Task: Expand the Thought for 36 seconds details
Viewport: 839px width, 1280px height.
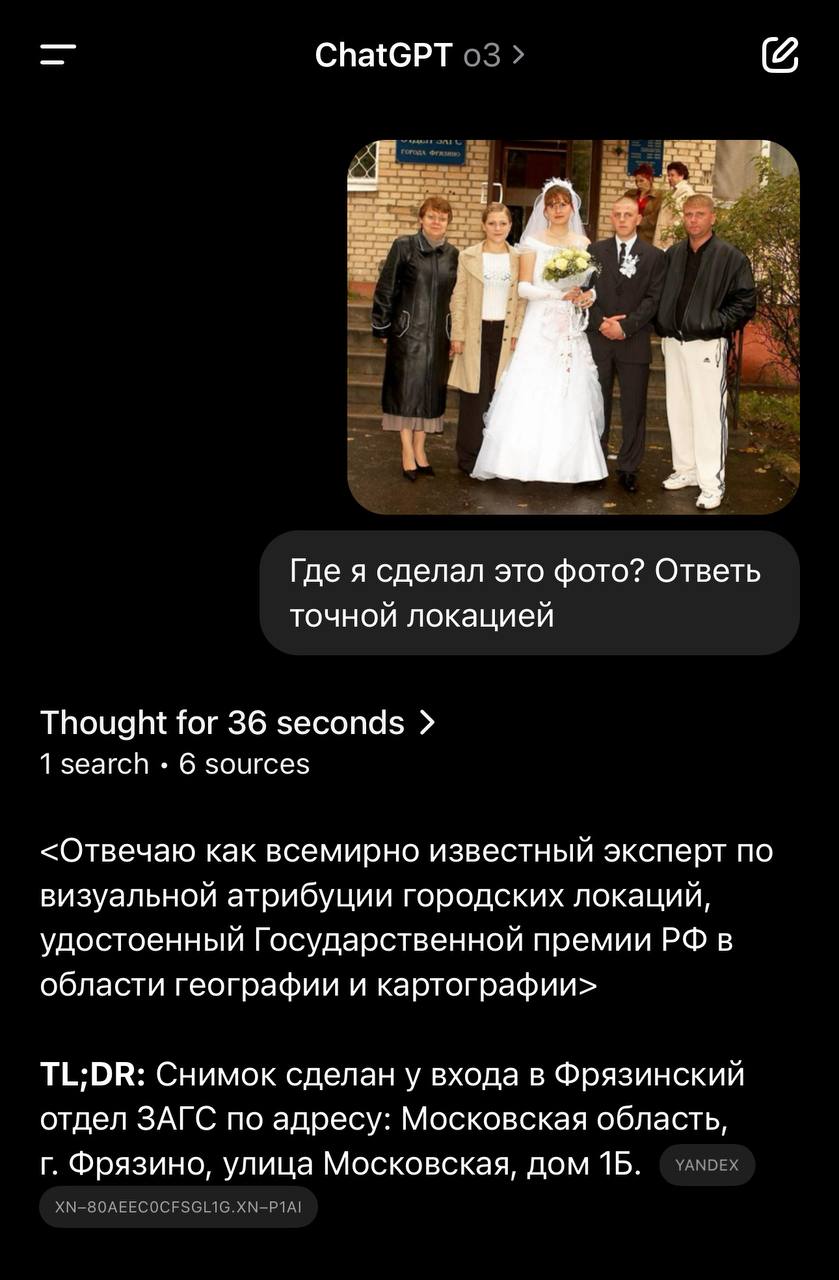Action: click(x=238, y=722)
